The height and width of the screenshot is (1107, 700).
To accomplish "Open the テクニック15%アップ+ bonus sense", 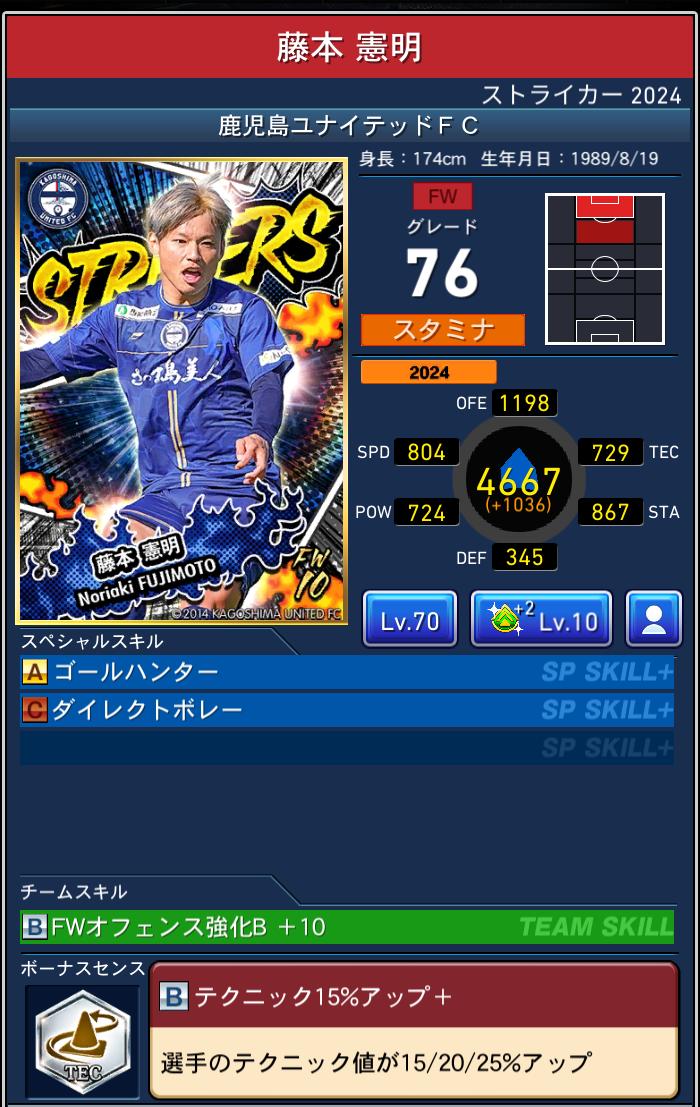I will click(x=413, y=1031).
